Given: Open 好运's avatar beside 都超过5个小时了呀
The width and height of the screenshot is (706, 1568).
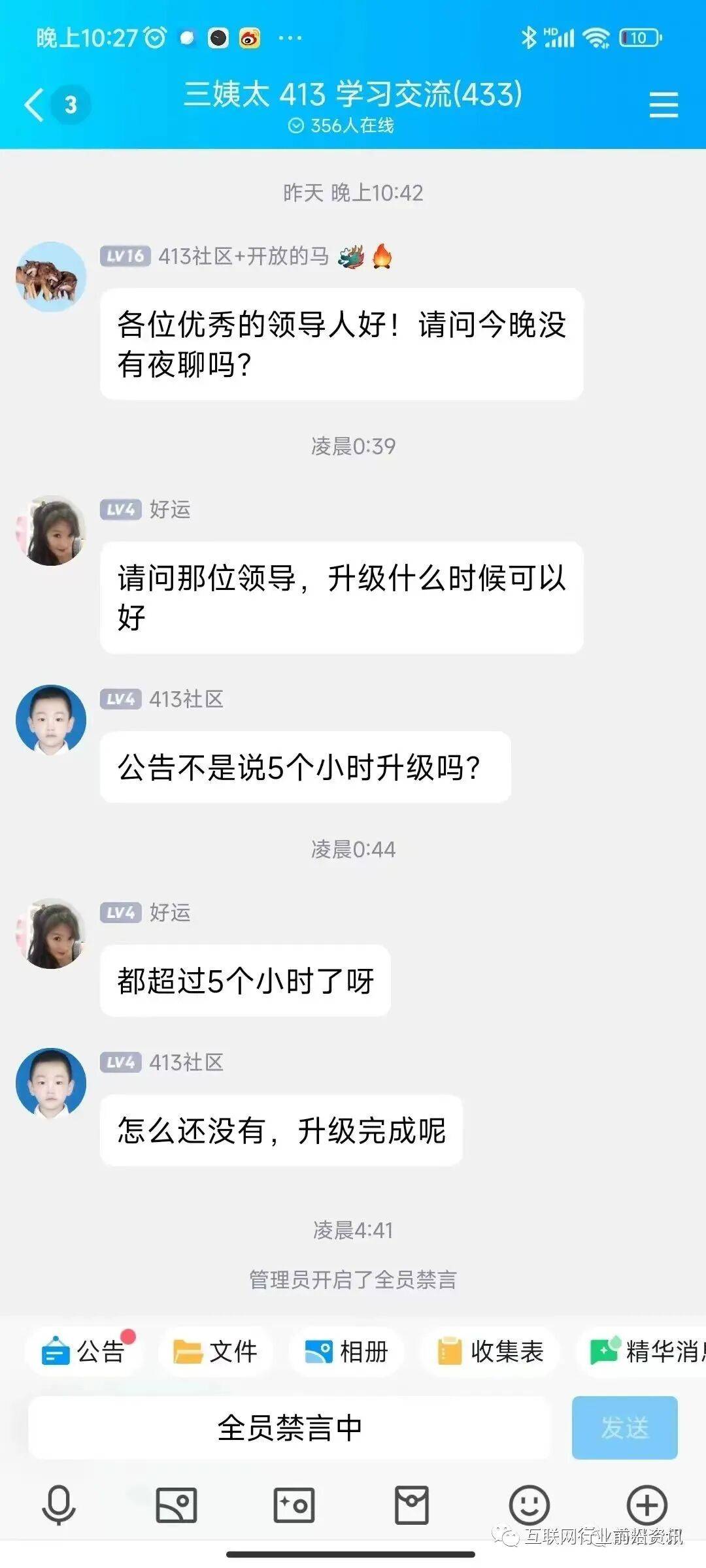Looking at the screenshot, I should tap(51, 933).
